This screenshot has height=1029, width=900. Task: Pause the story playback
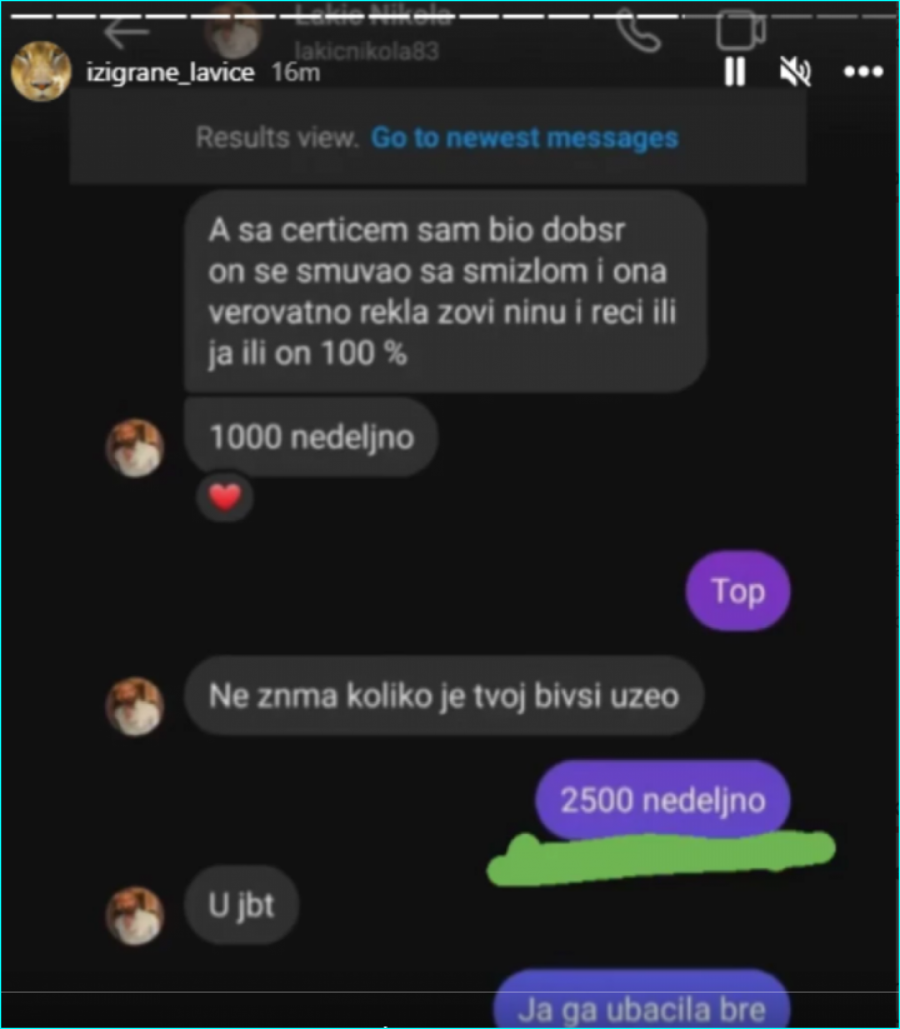[735, 72]
